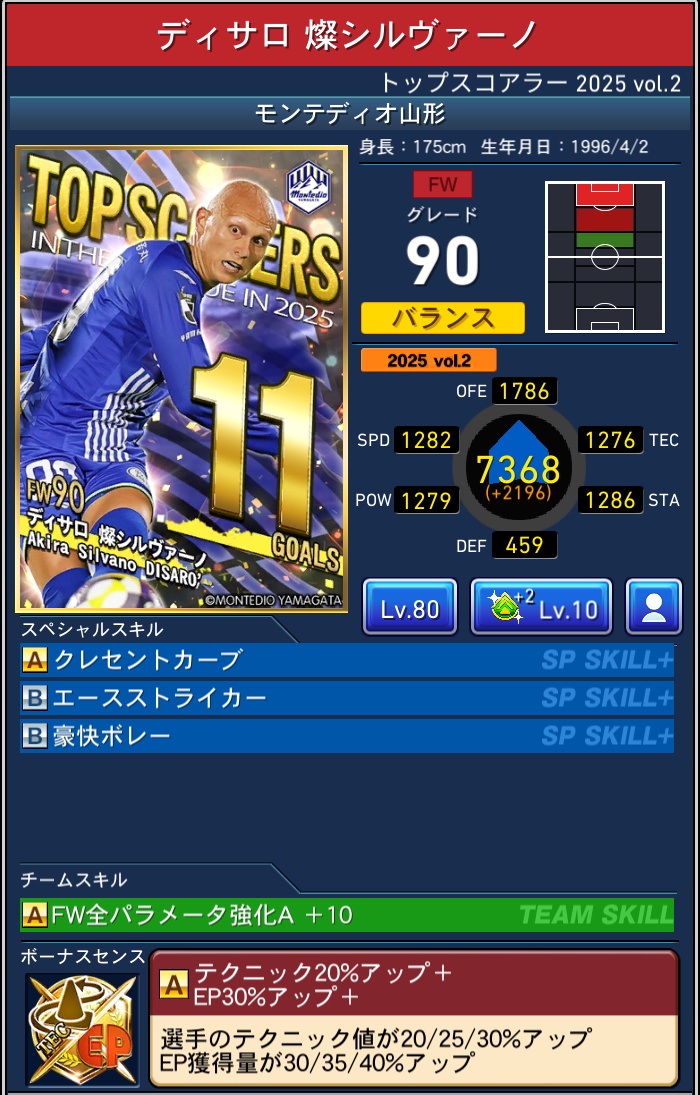The height and width of the screenshot is (1095, 700).
Task: View the 豪快ボレー skill details
Action: click(346, 736)
